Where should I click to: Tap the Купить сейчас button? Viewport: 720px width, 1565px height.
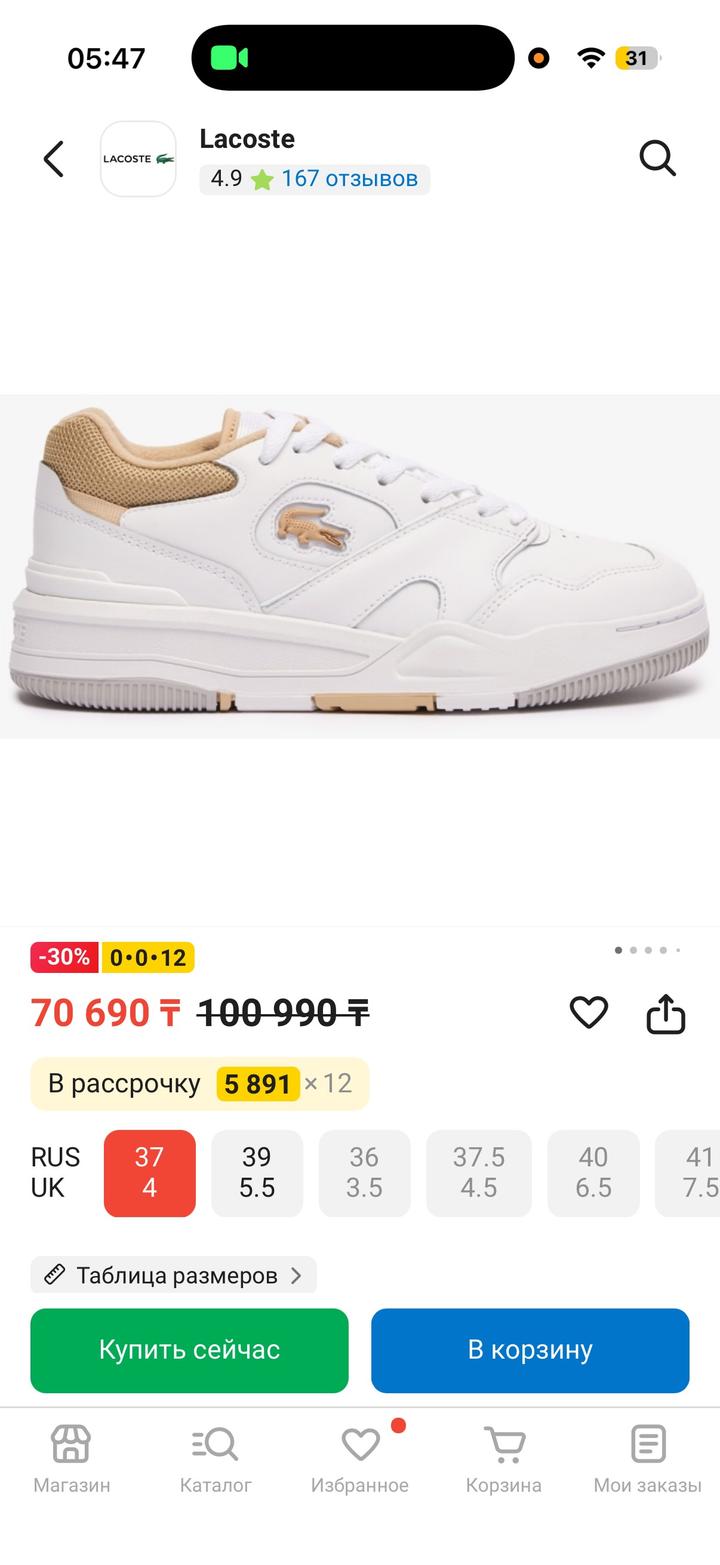tap(189, 1350)
